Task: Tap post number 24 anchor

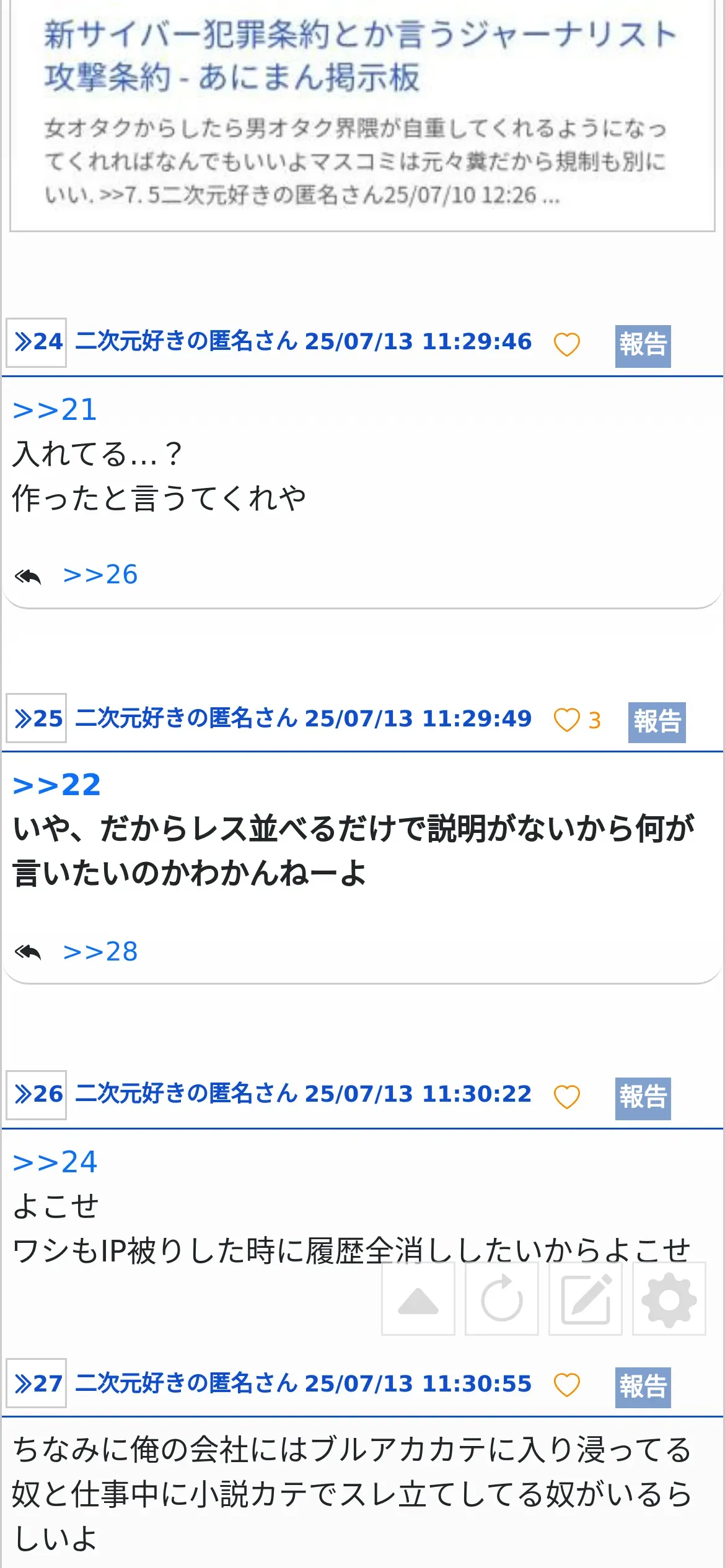Action: click(37, 342)
